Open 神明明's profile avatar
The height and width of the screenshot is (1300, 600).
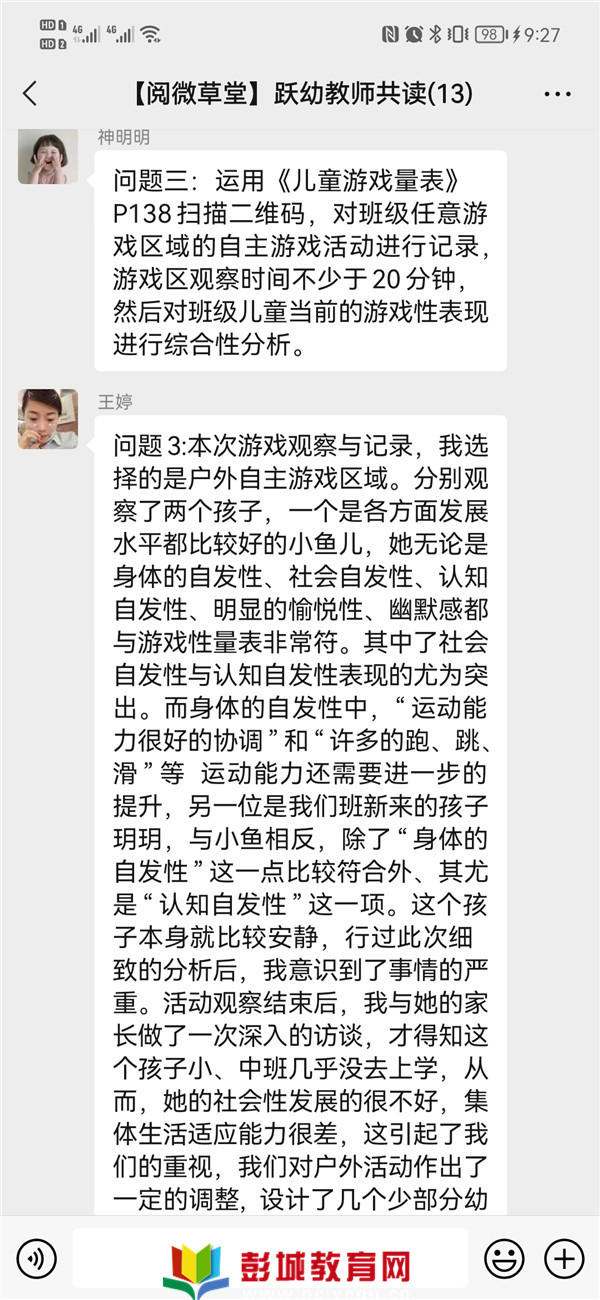(x=47, y=156)
